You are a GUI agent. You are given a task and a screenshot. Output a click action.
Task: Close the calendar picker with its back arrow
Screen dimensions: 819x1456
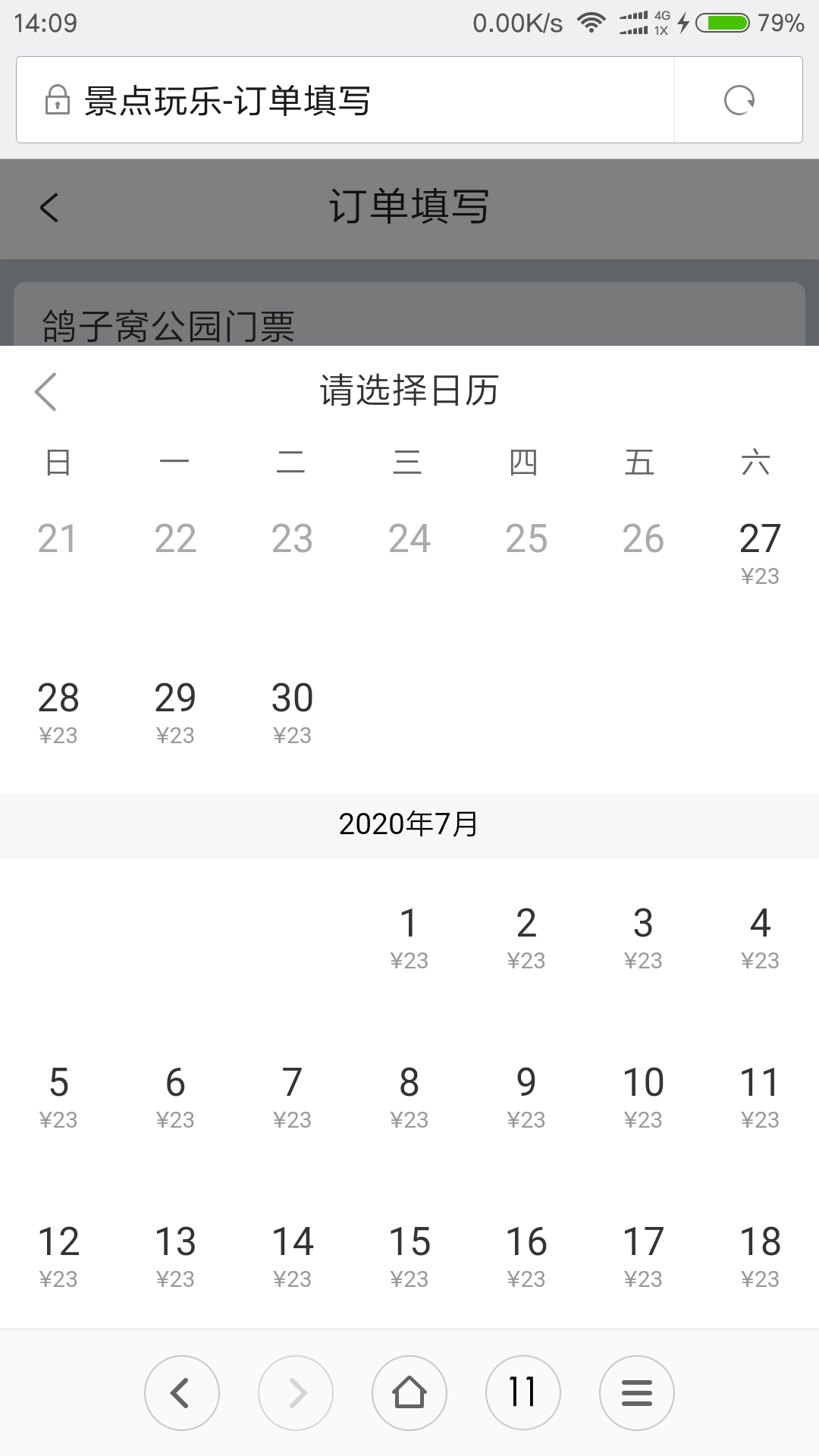46,392
